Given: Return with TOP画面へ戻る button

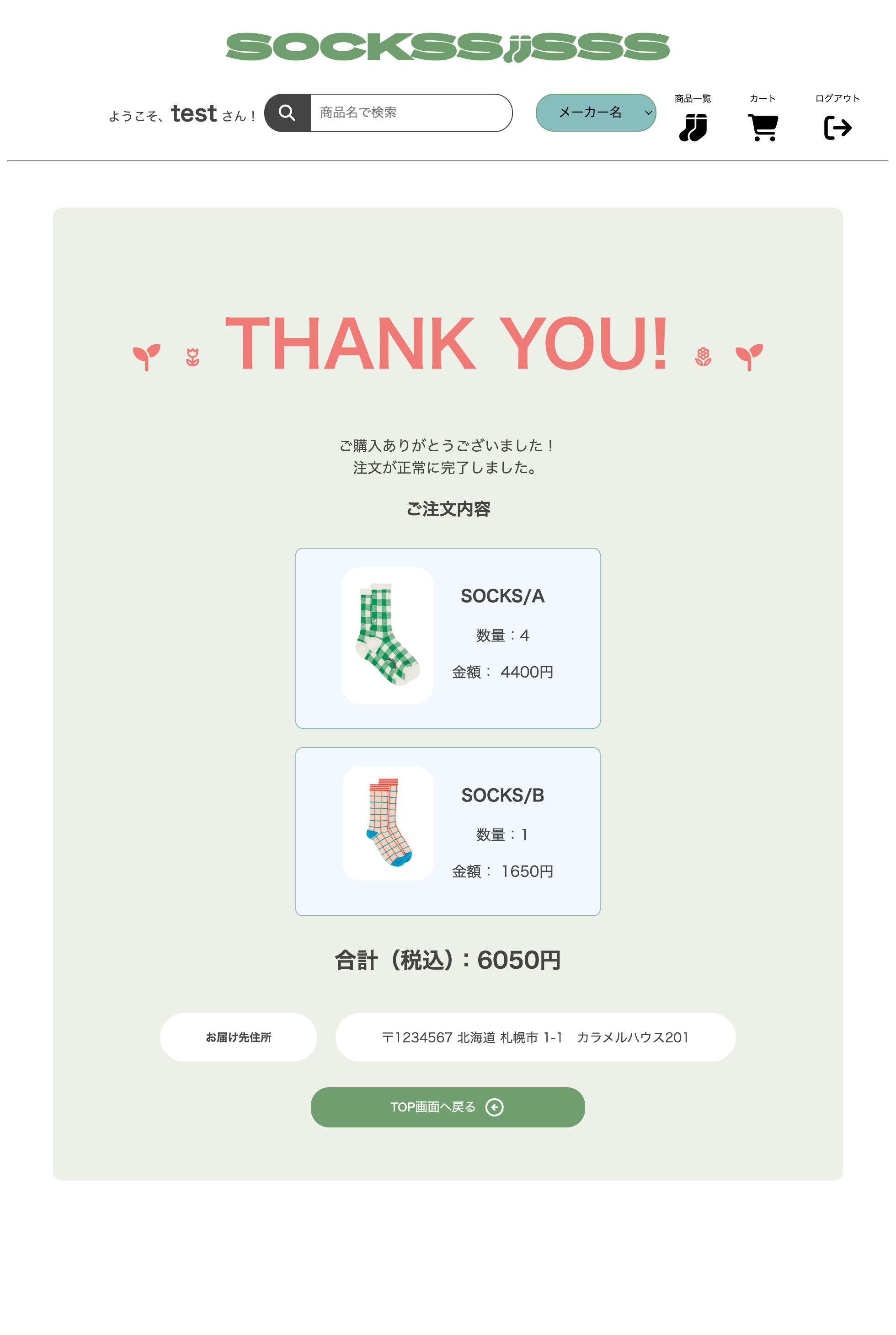Looking at the screenshot, I should coord(448,1107).
